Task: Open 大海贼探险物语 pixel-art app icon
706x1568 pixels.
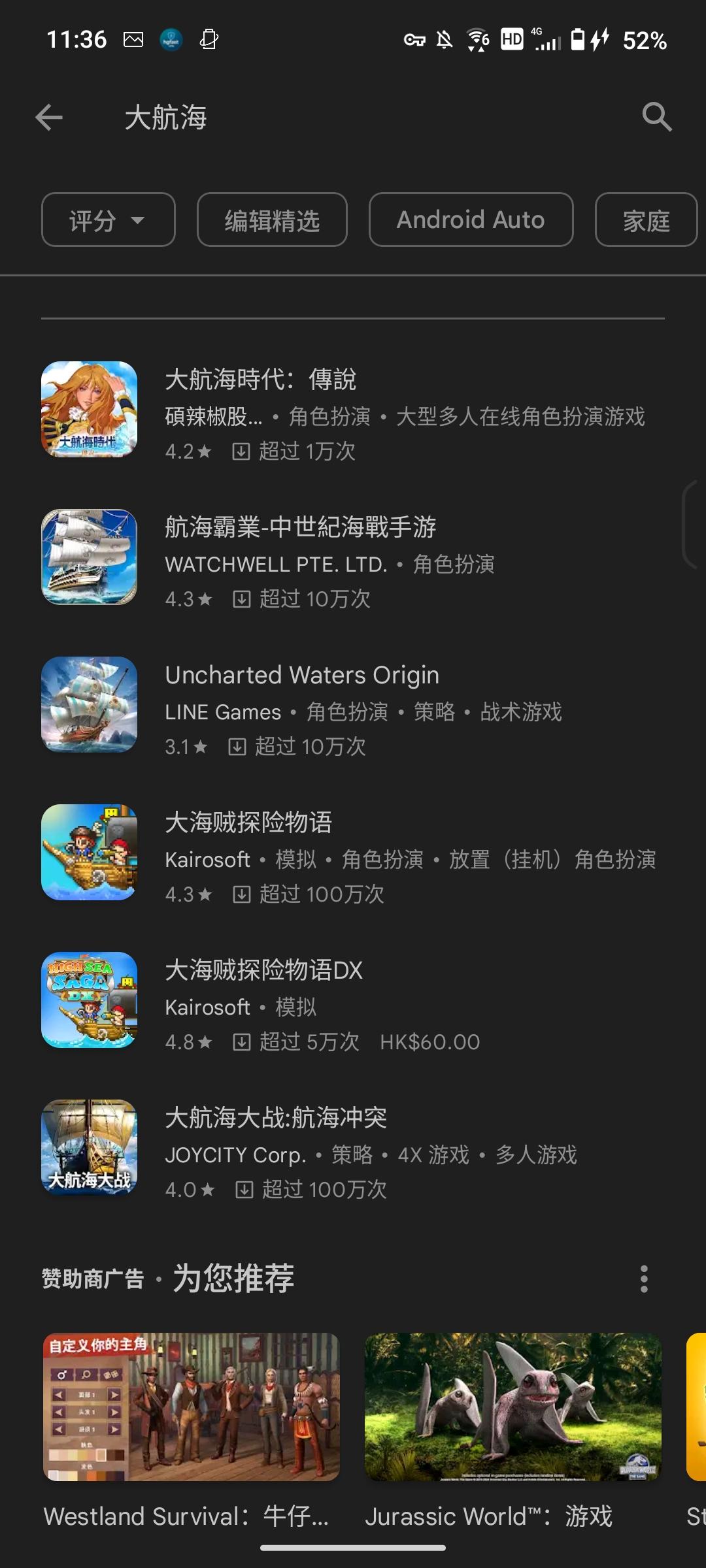Action: point(90,852)
